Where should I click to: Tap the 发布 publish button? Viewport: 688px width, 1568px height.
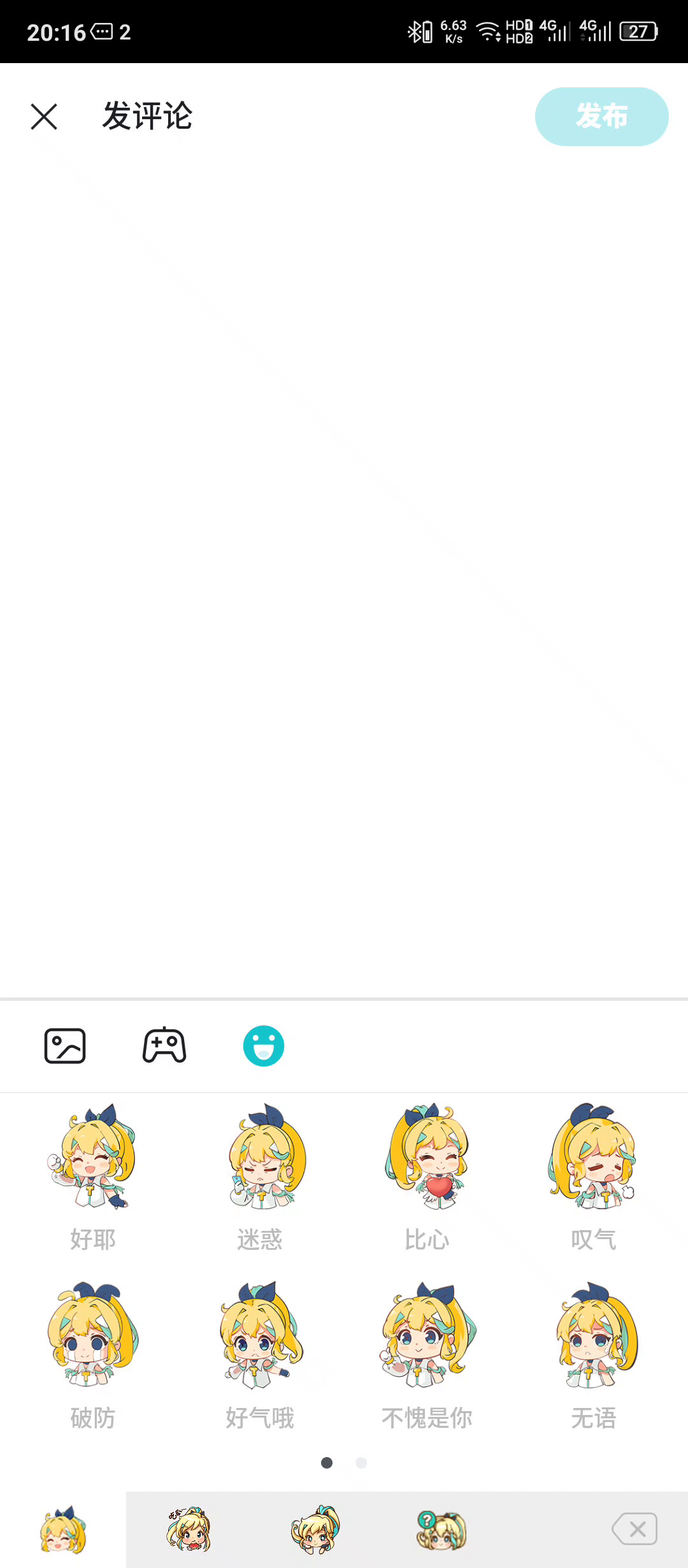601,117
